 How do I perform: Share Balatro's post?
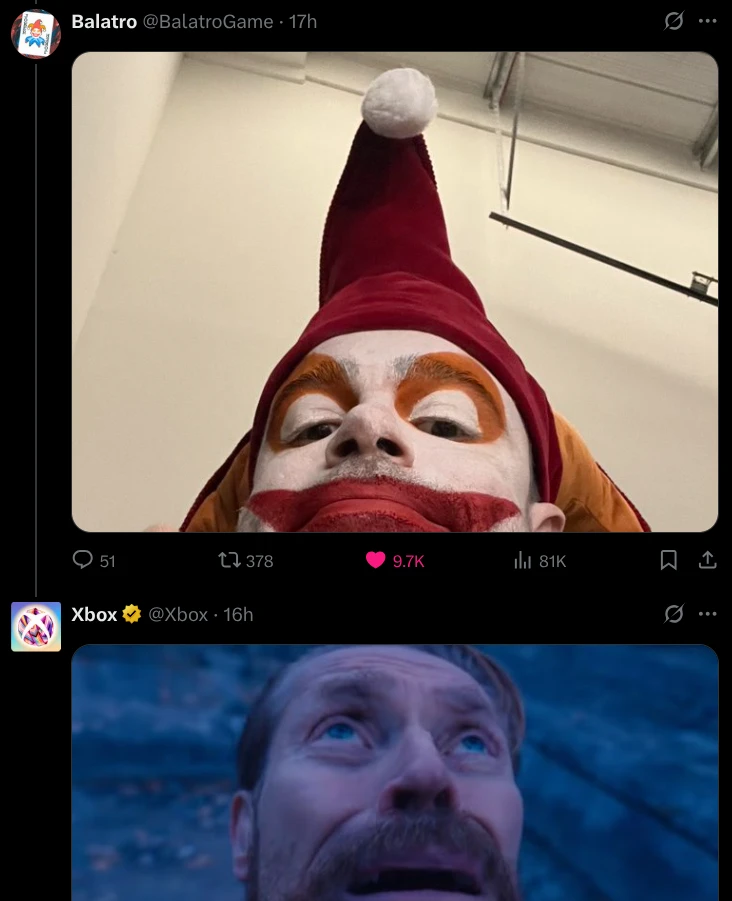[707, 561]
